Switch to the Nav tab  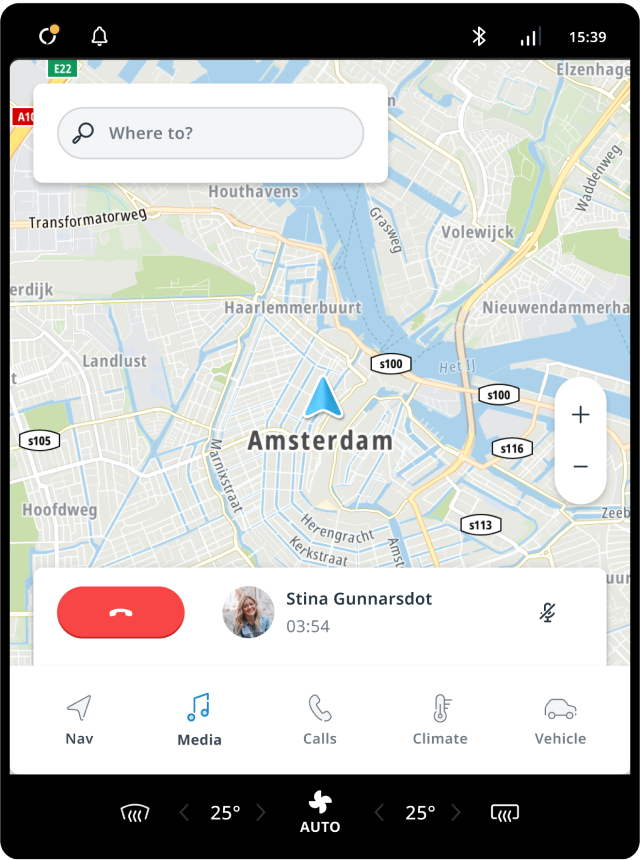[x=79, y=721]
